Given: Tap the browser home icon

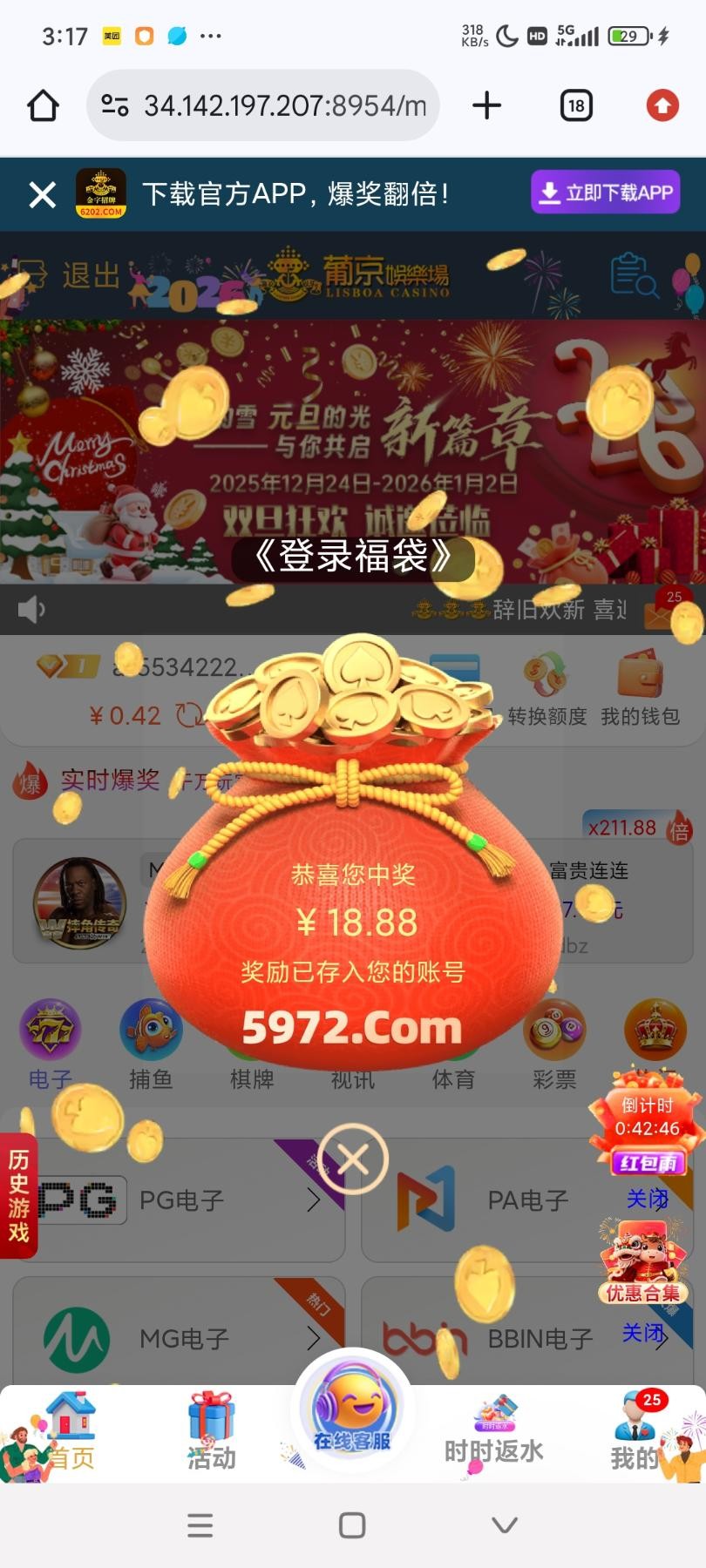Looking at the screenshot, I should pos(43,106).
